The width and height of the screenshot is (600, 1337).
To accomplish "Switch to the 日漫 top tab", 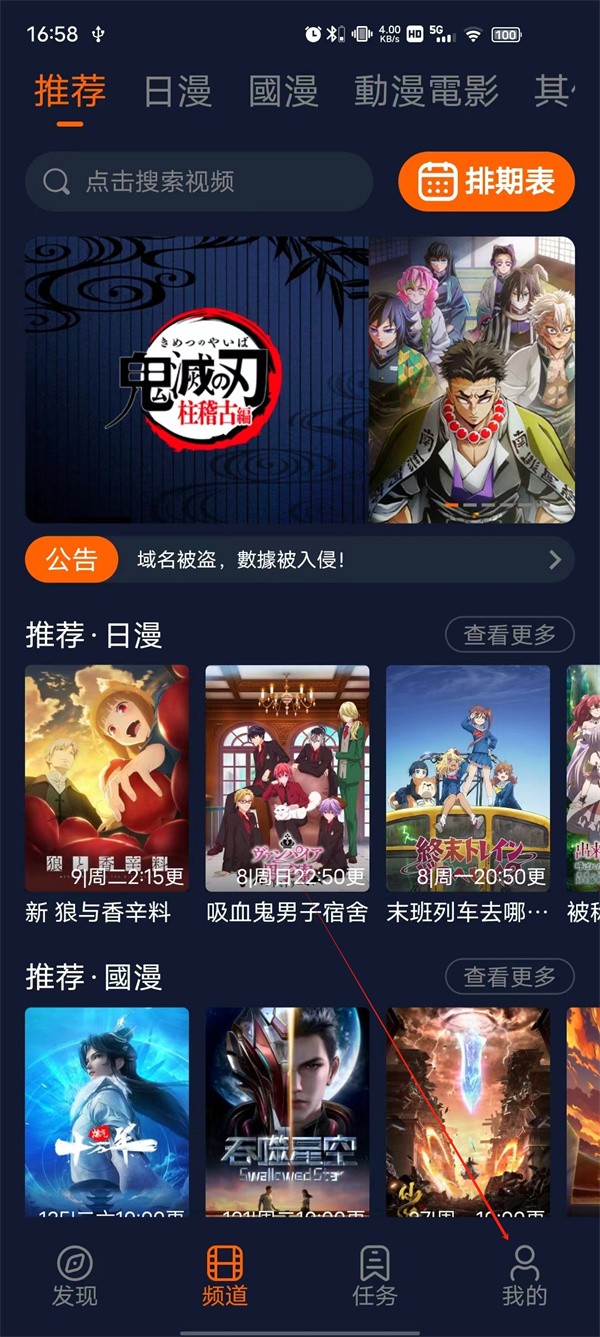I will (x=178, y=92).
